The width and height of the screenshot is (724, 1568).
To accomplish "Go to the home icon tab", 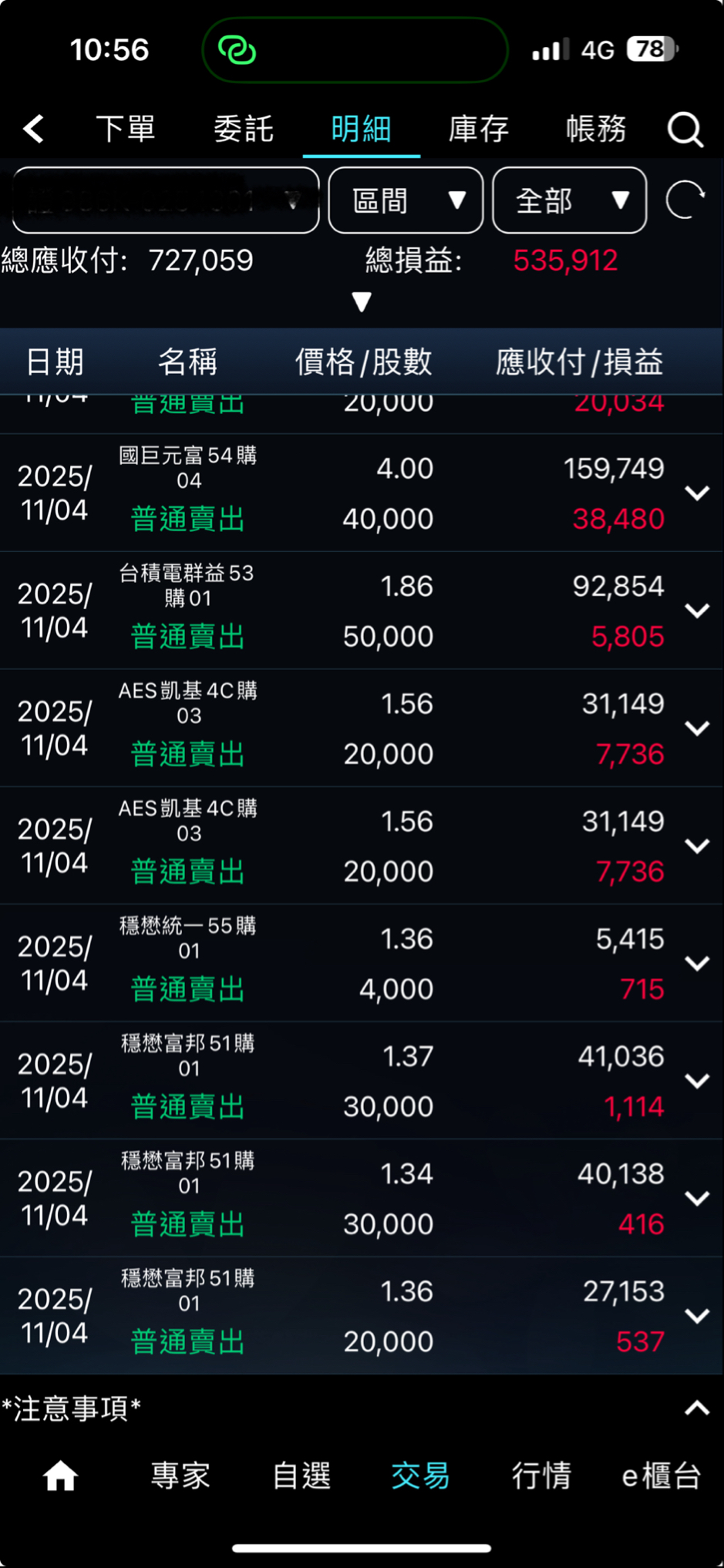I will pyautogui.click(x=60, y=1476).
